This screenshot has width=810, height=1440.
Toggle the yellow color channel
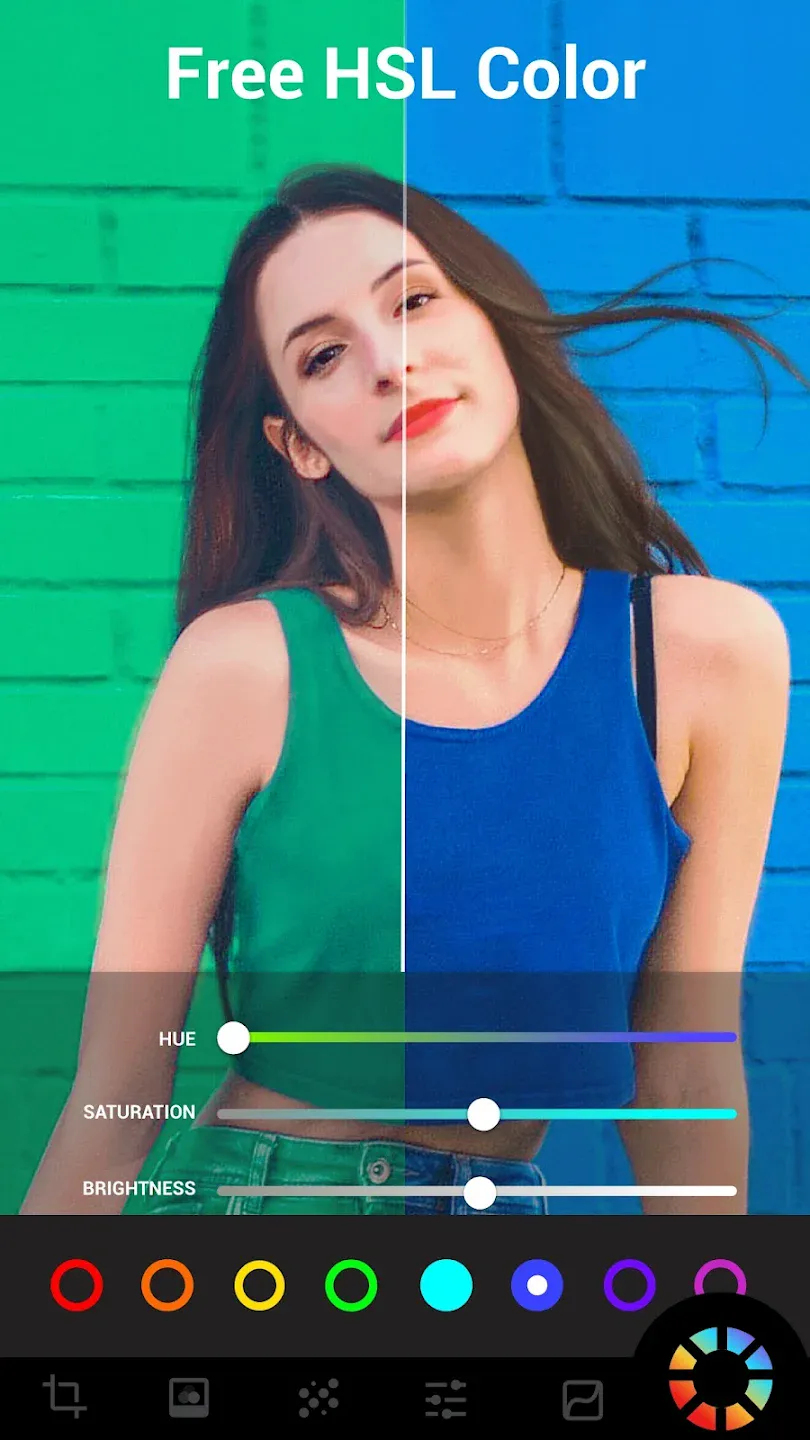click(x=260, y=1285)
